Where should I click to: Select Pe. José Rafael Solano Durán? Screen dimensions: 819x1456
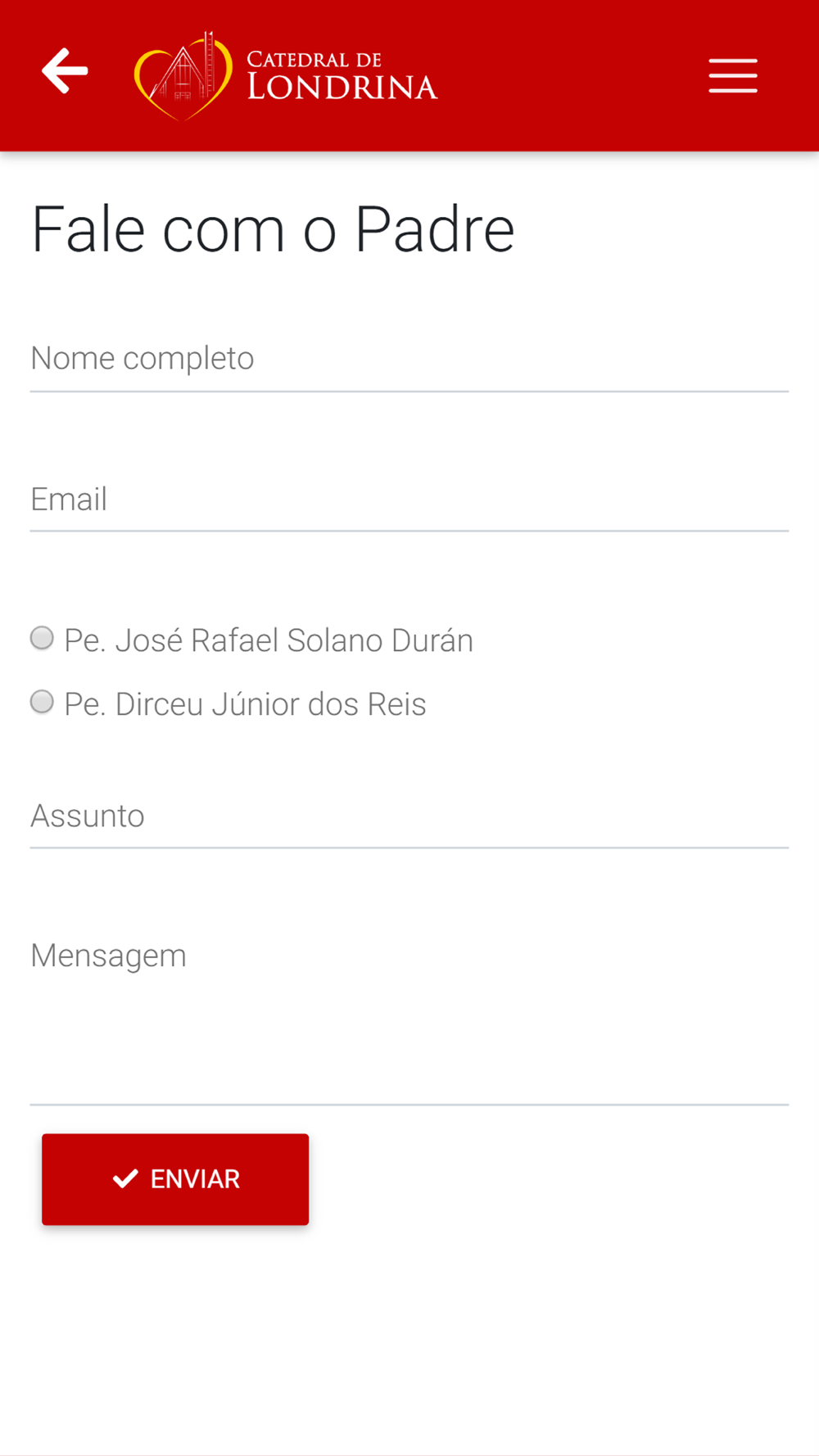[x=43, y=638]
